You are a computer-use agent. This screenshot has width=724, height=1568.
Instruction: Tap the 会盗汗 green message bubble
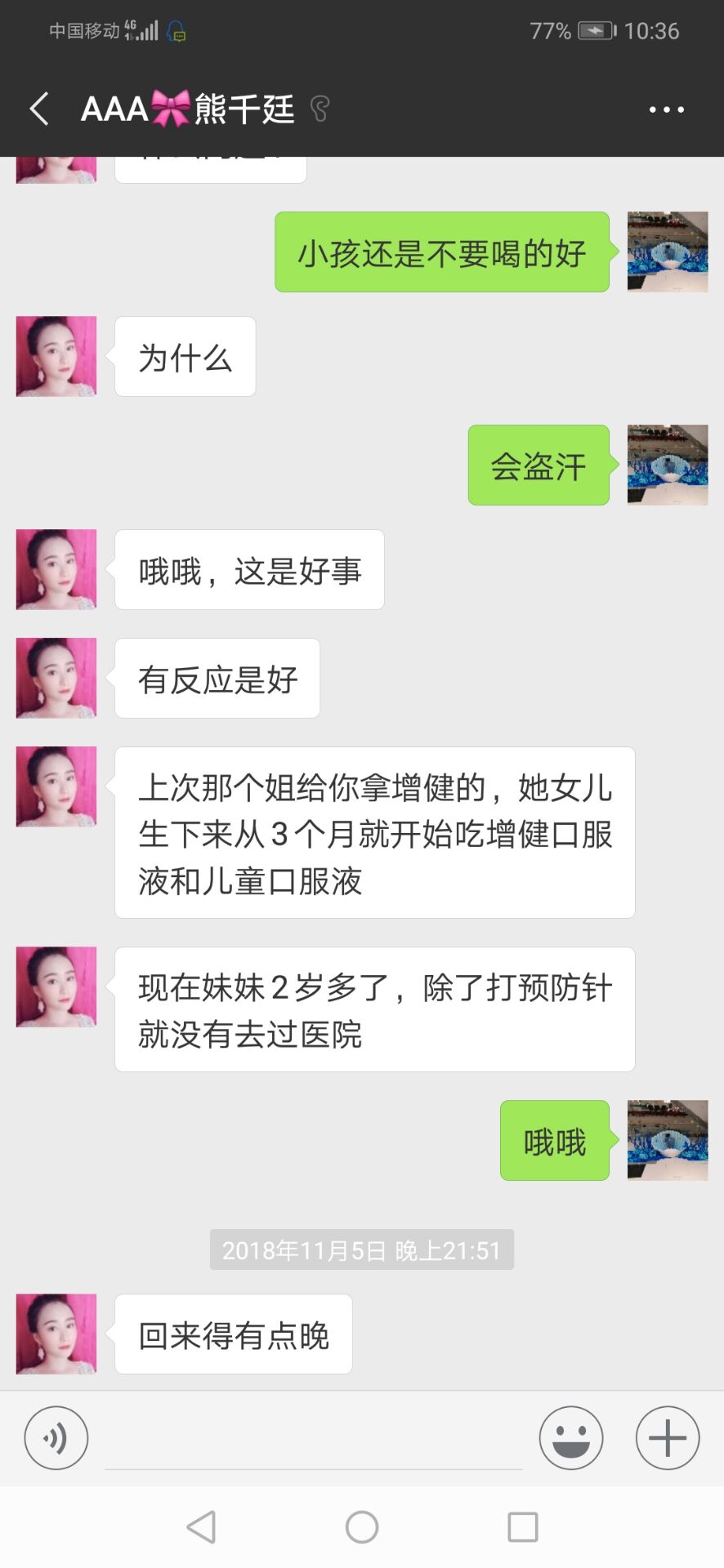(x=538, y=465)
